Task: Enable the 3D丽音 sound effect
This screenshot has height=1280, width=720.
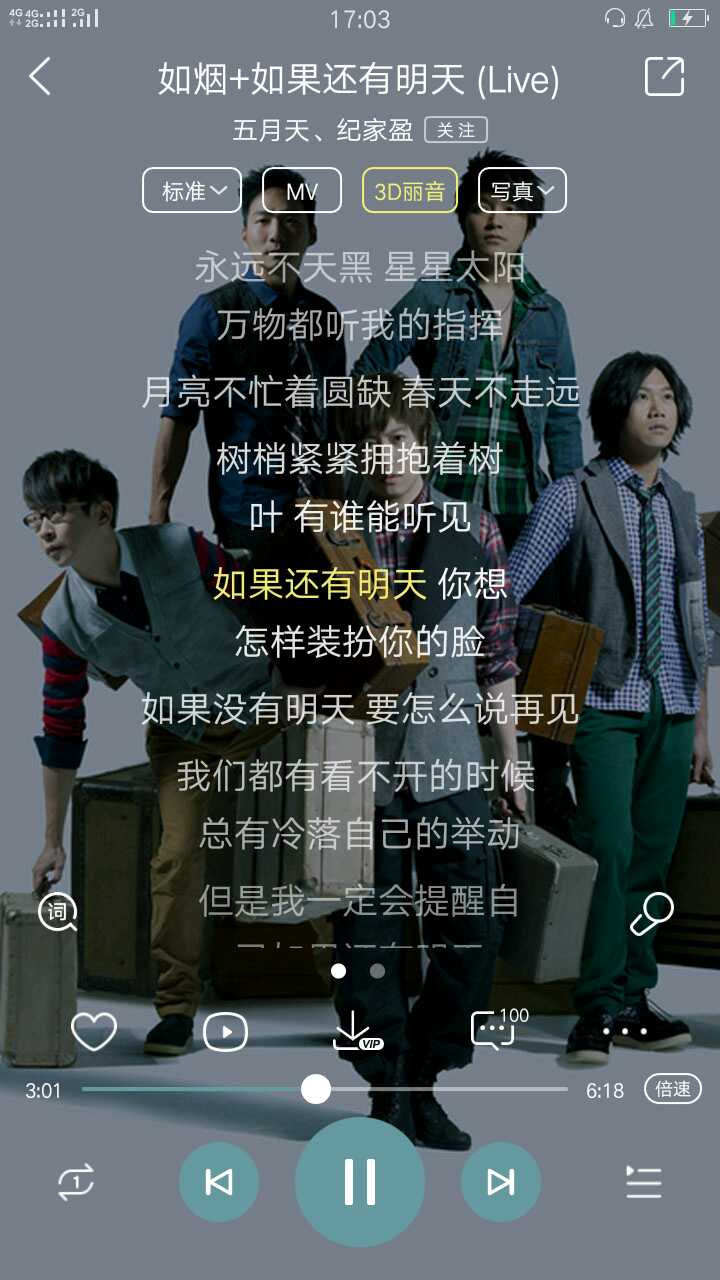Action: coord(410,190)
